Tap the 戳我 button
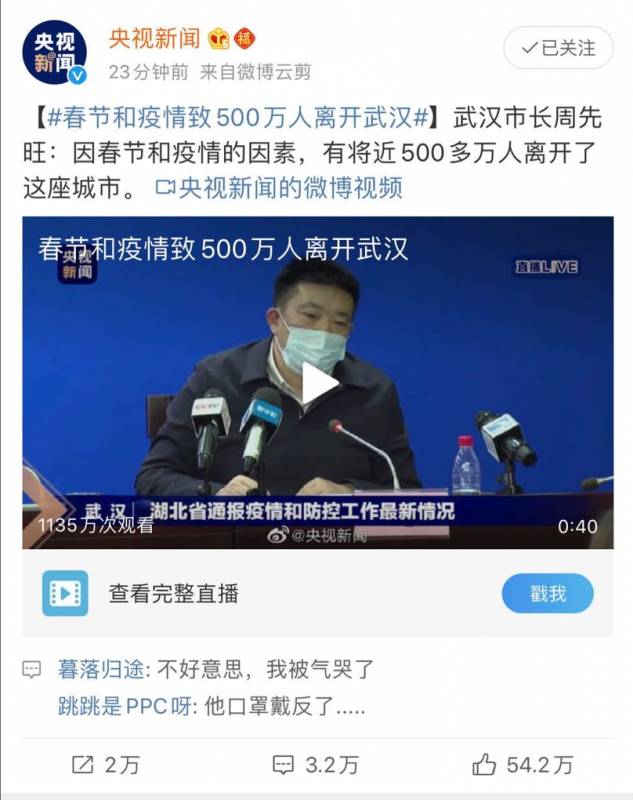Image resolution: width=633 pixels, height=800 pixels. (x=547, y=593)
